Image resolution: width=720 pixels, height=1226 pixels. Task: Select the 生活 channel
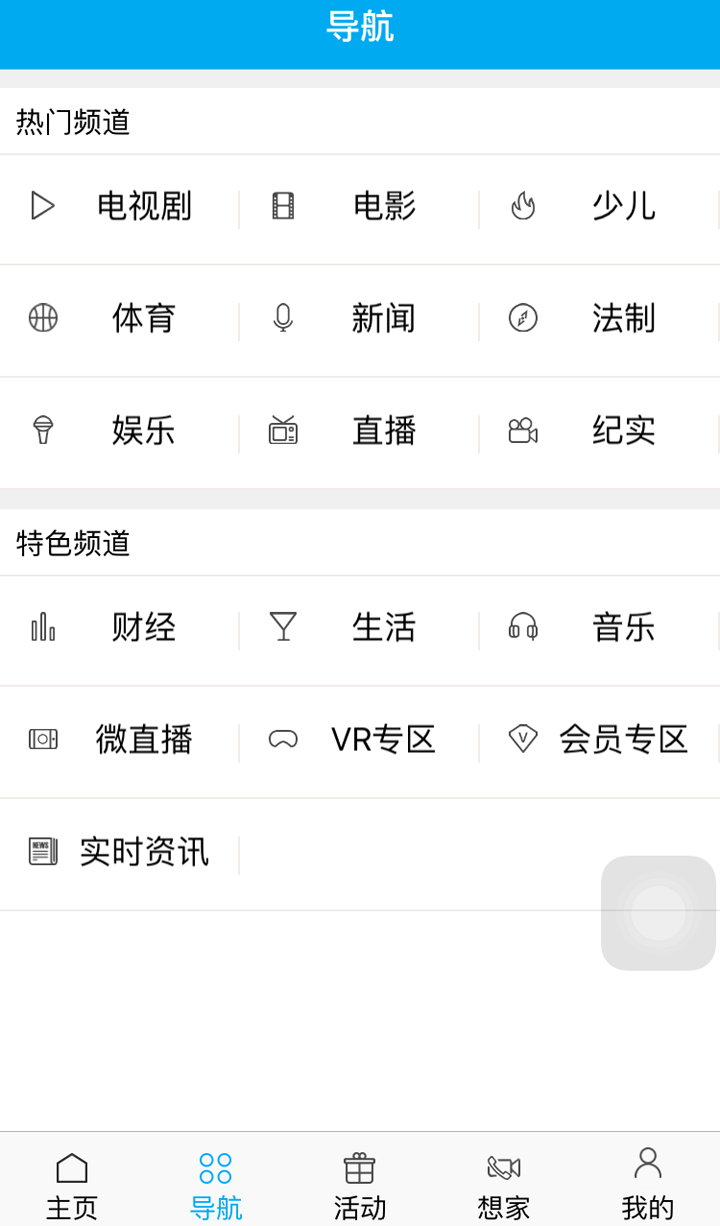(x=360, y=628)
